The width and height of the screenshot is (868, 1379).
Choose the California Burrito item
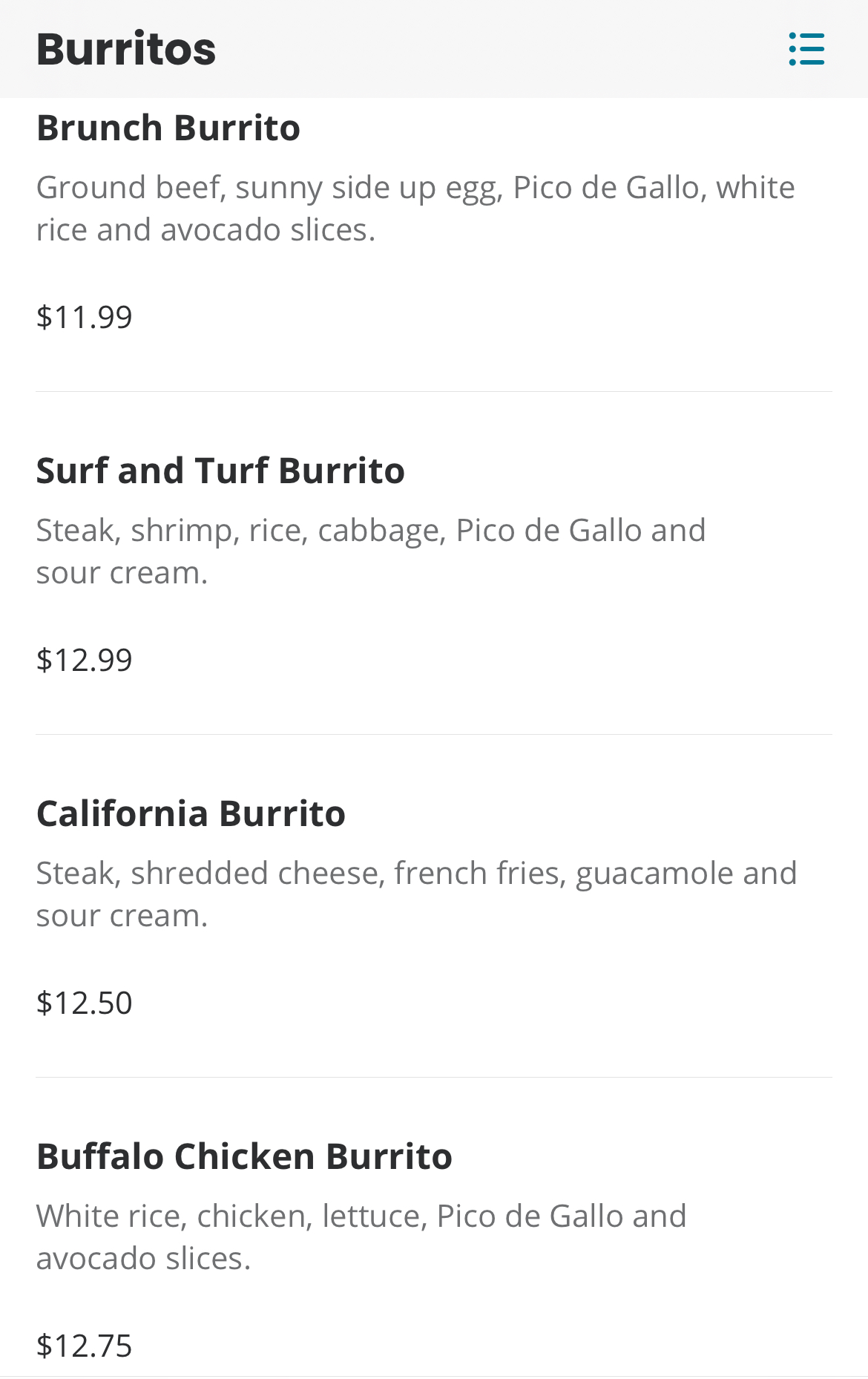pyautogui.click(x=191, y=814)
